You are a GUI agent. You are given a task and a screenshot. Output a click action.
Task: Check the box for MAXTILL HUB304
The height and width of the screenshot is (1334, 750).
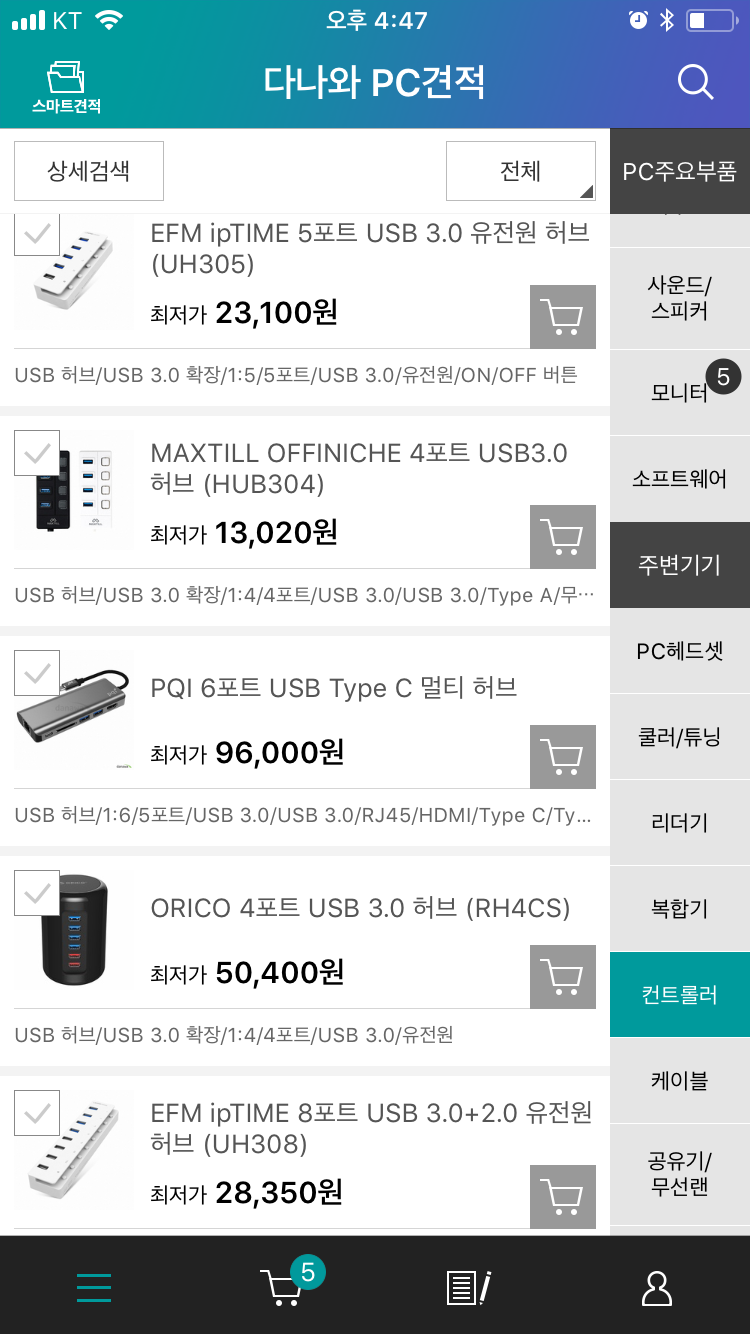click(37, 452)
